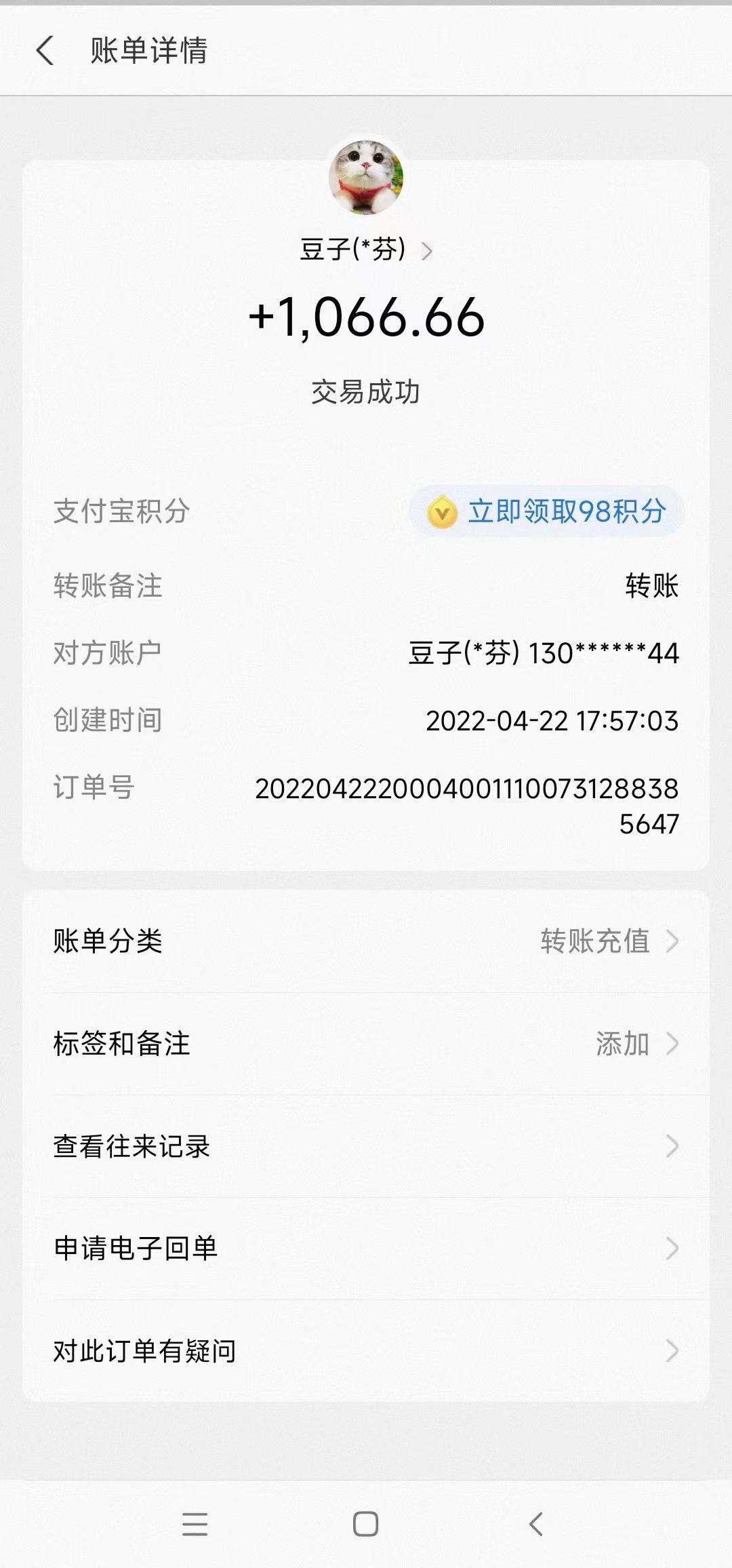Tap the system home button
The height and width of the screenshot is (1568, 732).
[365, 1524]
